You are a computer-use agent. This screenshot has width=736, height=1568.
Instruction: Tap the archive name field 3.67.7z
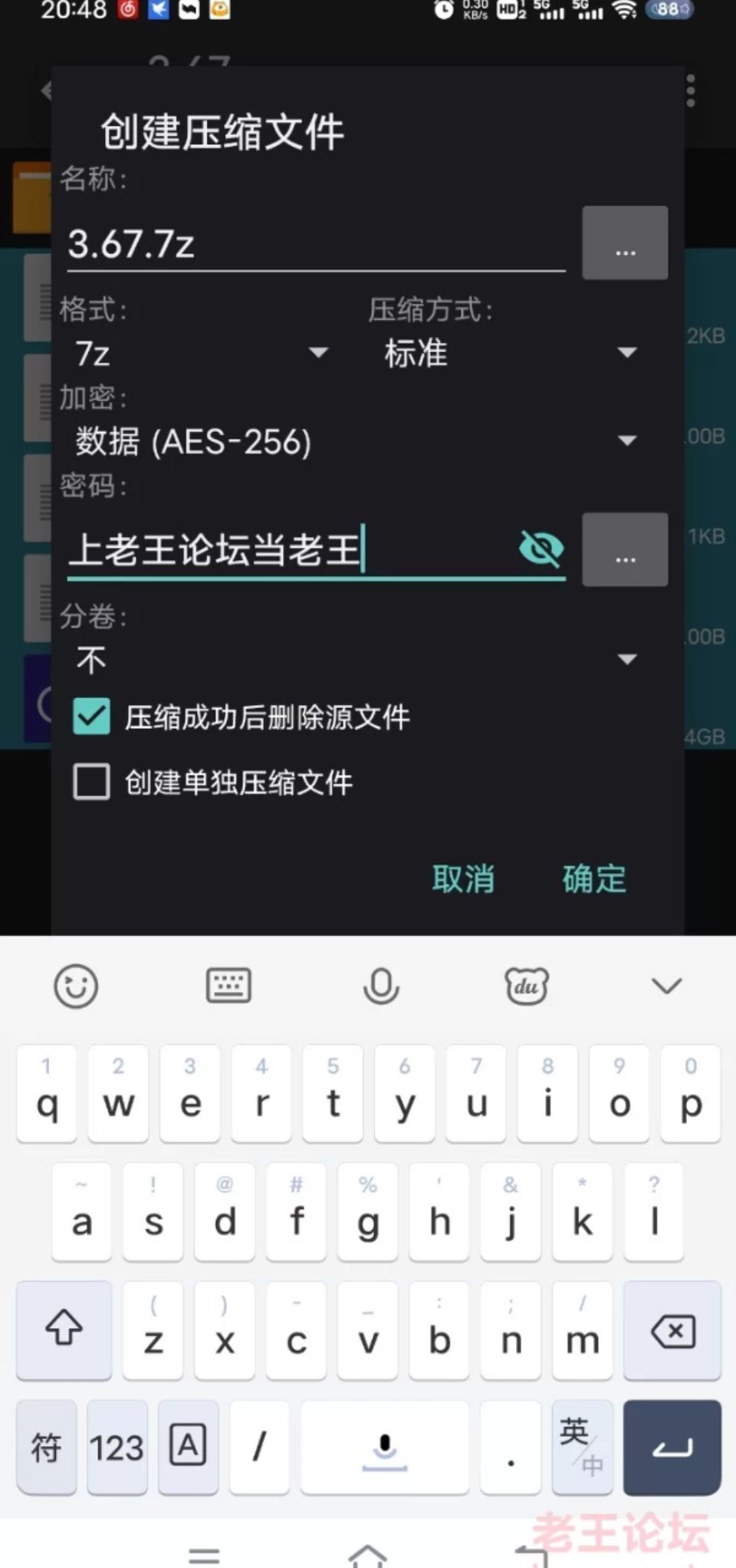[314, 245]
